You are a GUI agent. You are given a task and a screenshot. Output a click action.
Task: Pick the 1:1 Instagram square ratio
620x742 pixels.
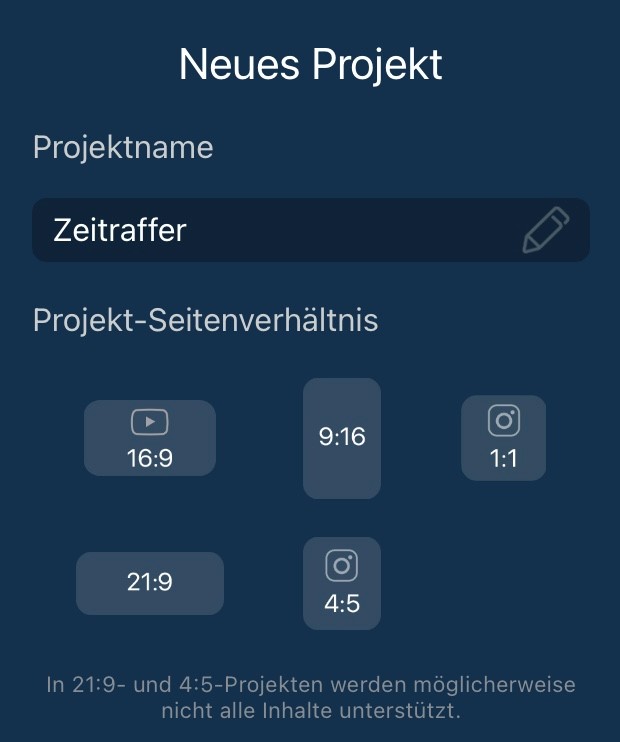point(504,438)
